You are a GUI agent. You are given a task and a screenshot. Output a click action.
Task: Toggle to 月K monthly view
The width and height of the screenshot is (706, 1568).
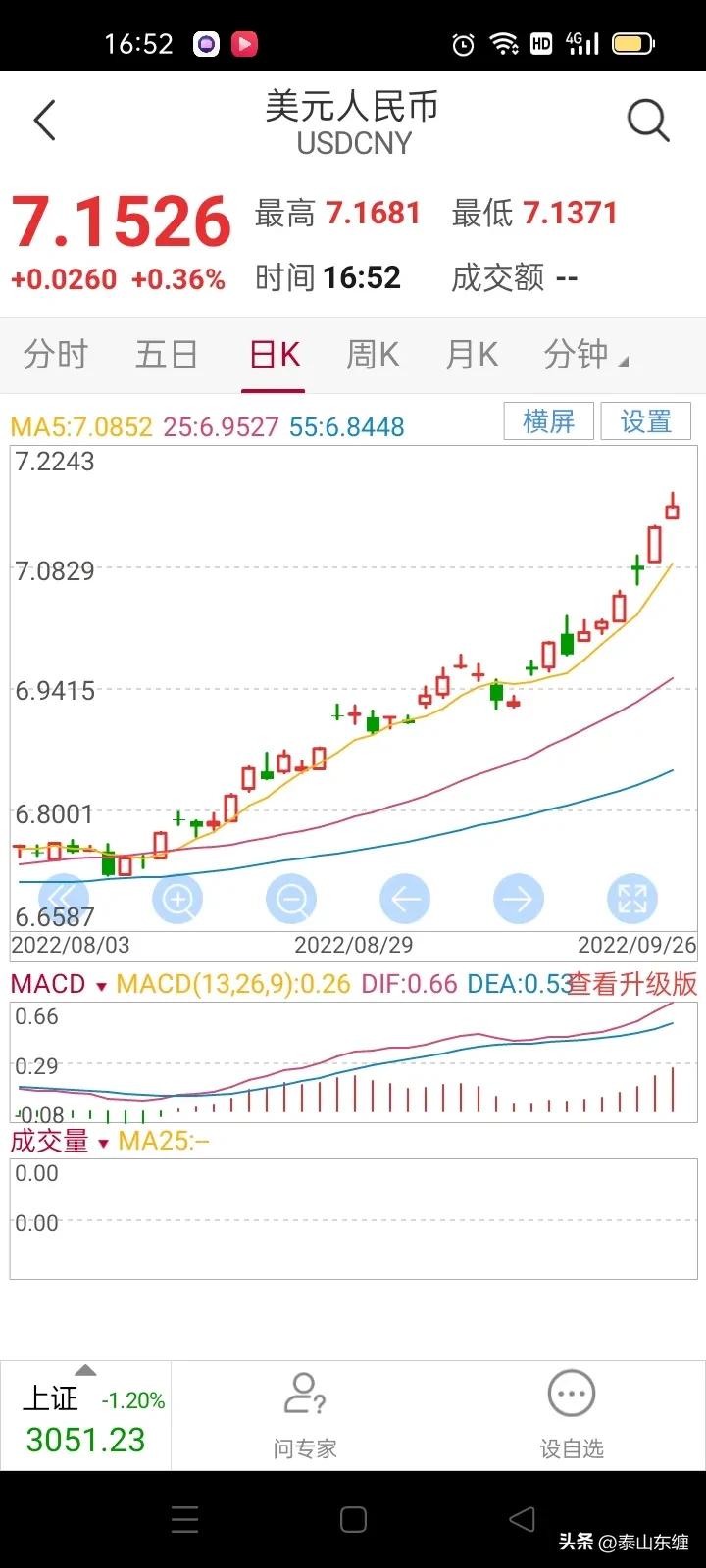[x=471, y=354]
